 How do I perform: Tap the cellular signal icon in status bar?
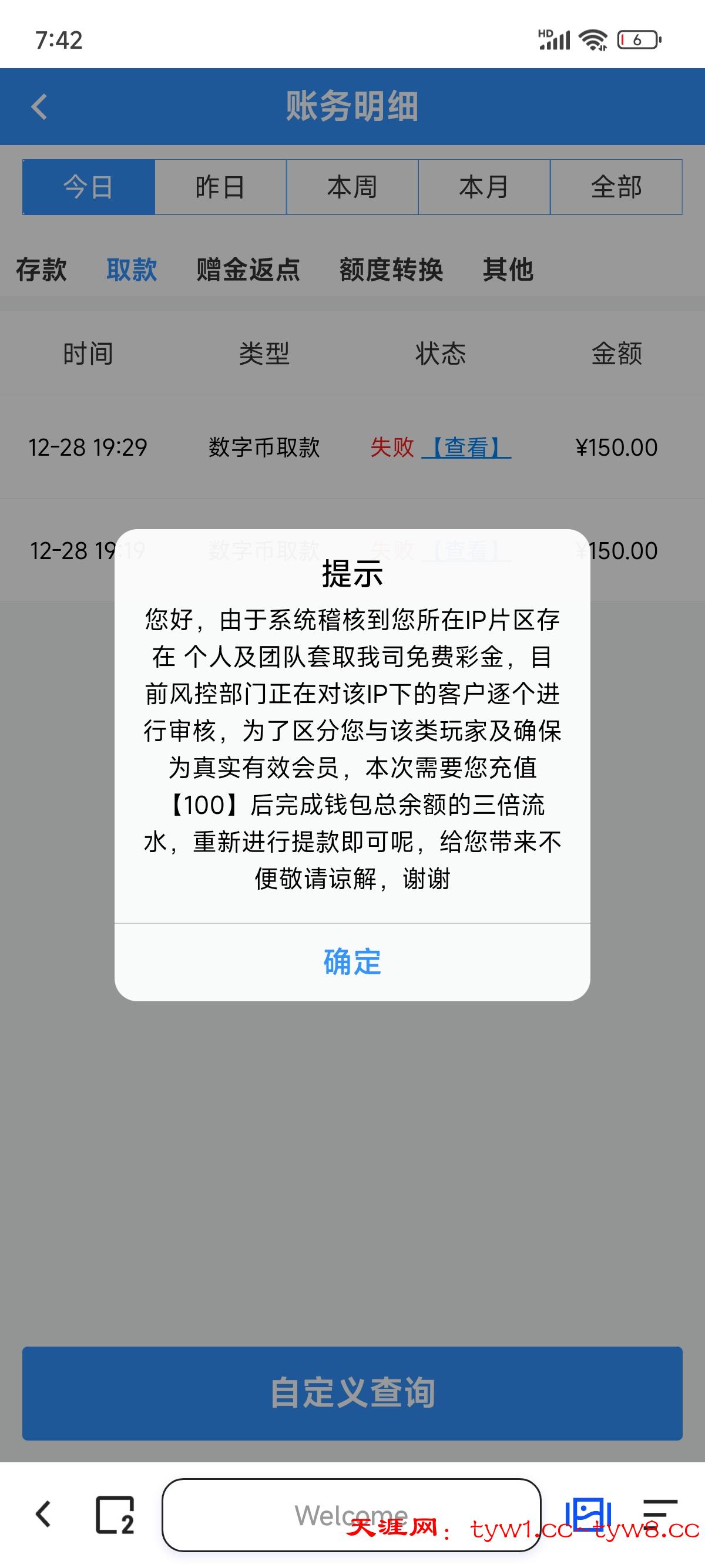[555, 39]
